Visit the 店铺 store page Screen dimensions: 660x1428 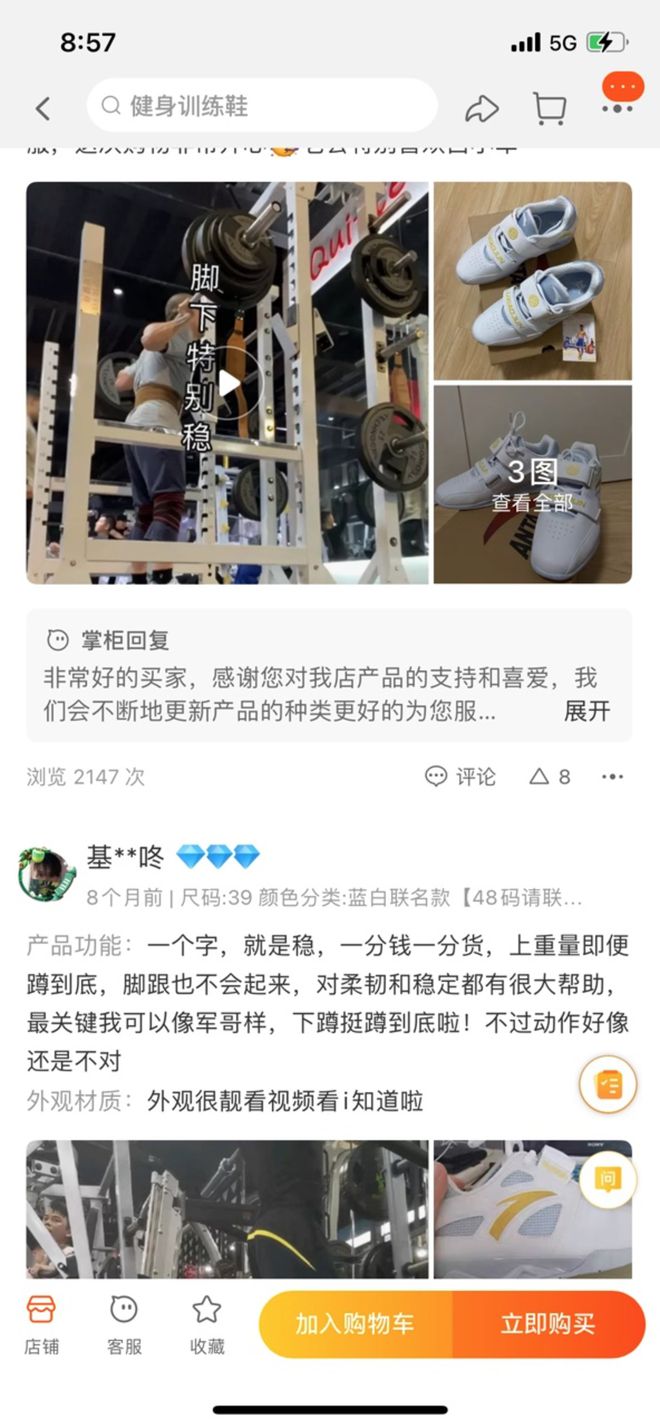41,1323
